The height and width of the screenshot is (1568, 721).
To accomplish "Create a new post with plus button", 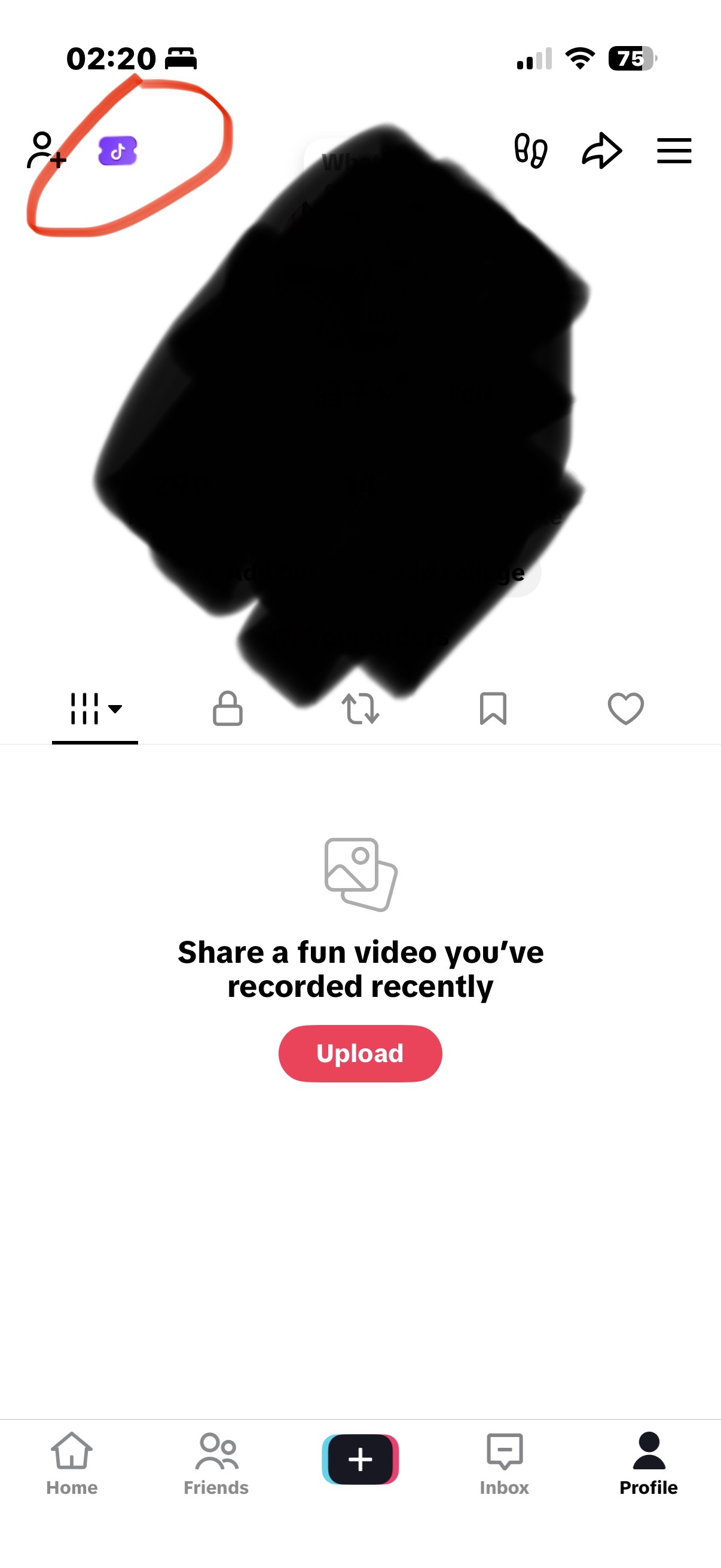I will point(360,1459).
